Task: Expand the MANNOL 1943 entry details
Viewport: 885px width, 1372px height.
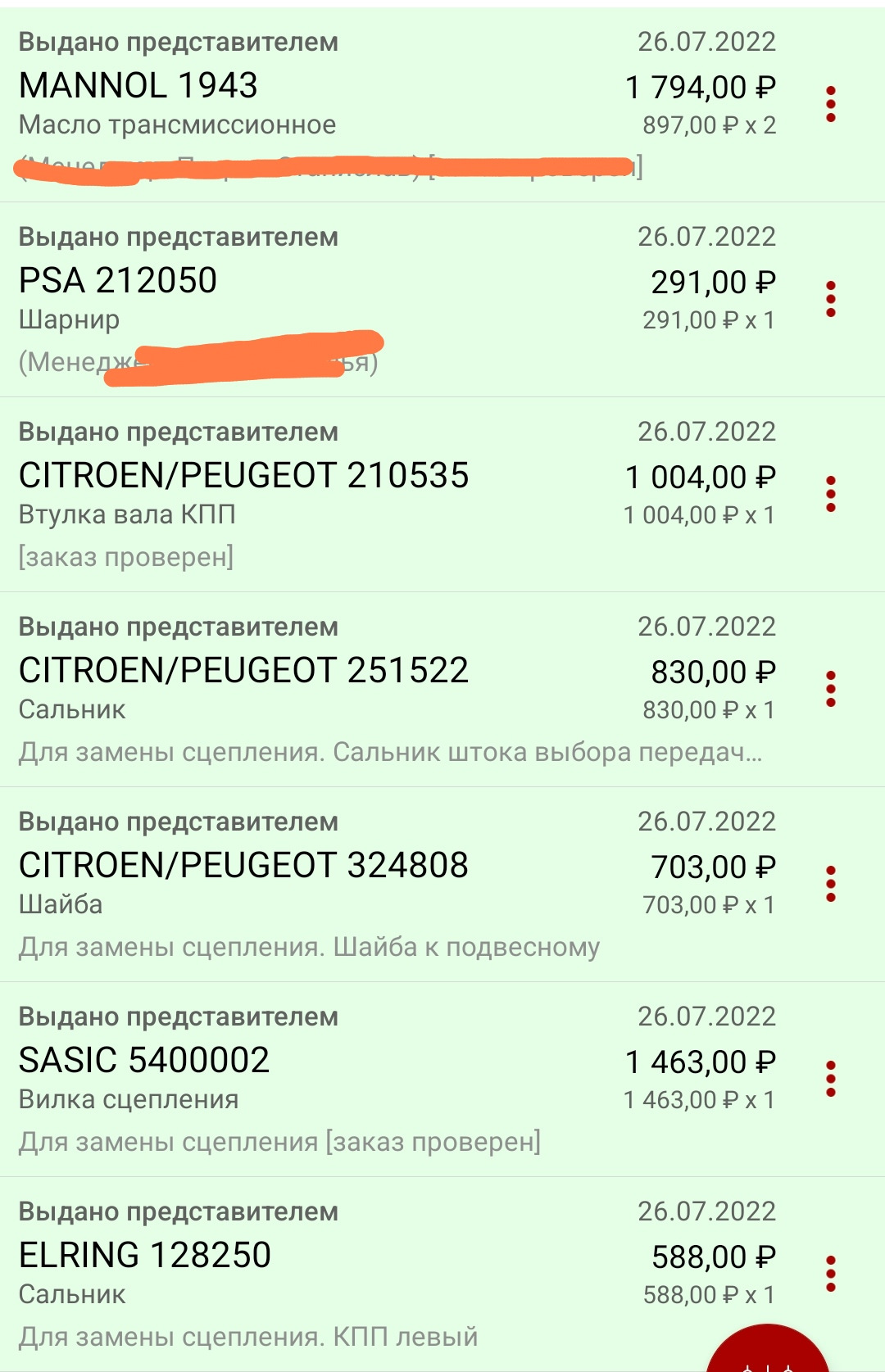Action: (x=328, y=102)
